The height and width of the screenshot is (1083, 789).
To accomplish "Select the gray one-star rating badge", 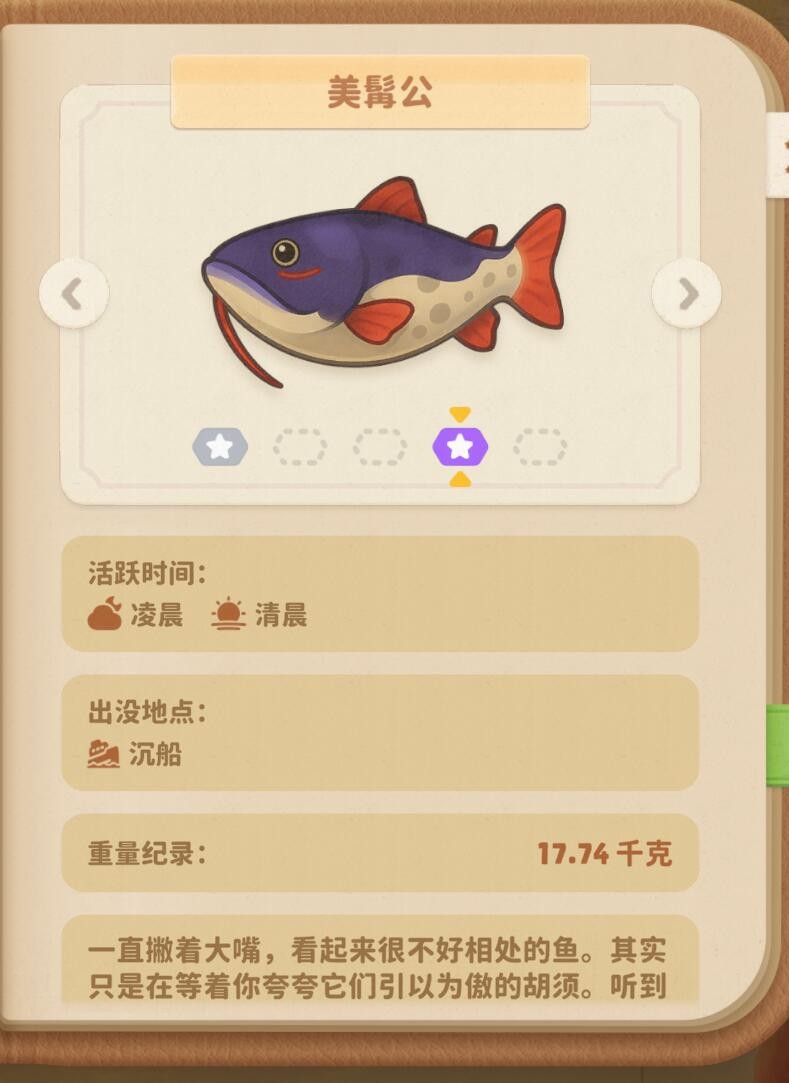I will pos(220,447).
